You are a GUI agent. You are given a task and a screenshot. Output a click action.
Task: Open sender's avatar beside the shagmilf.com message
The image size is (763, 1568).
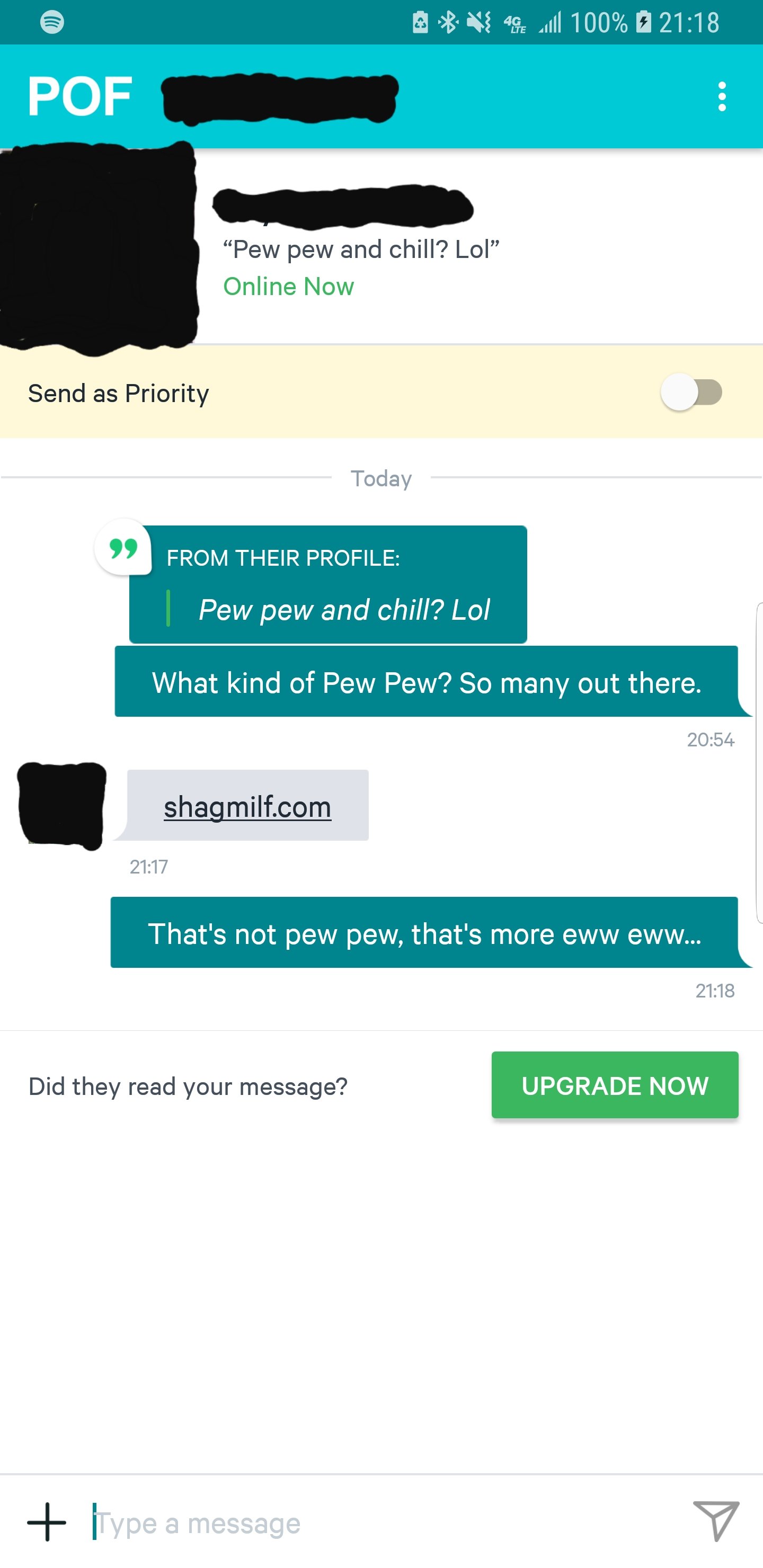click(x=61, y=805)
